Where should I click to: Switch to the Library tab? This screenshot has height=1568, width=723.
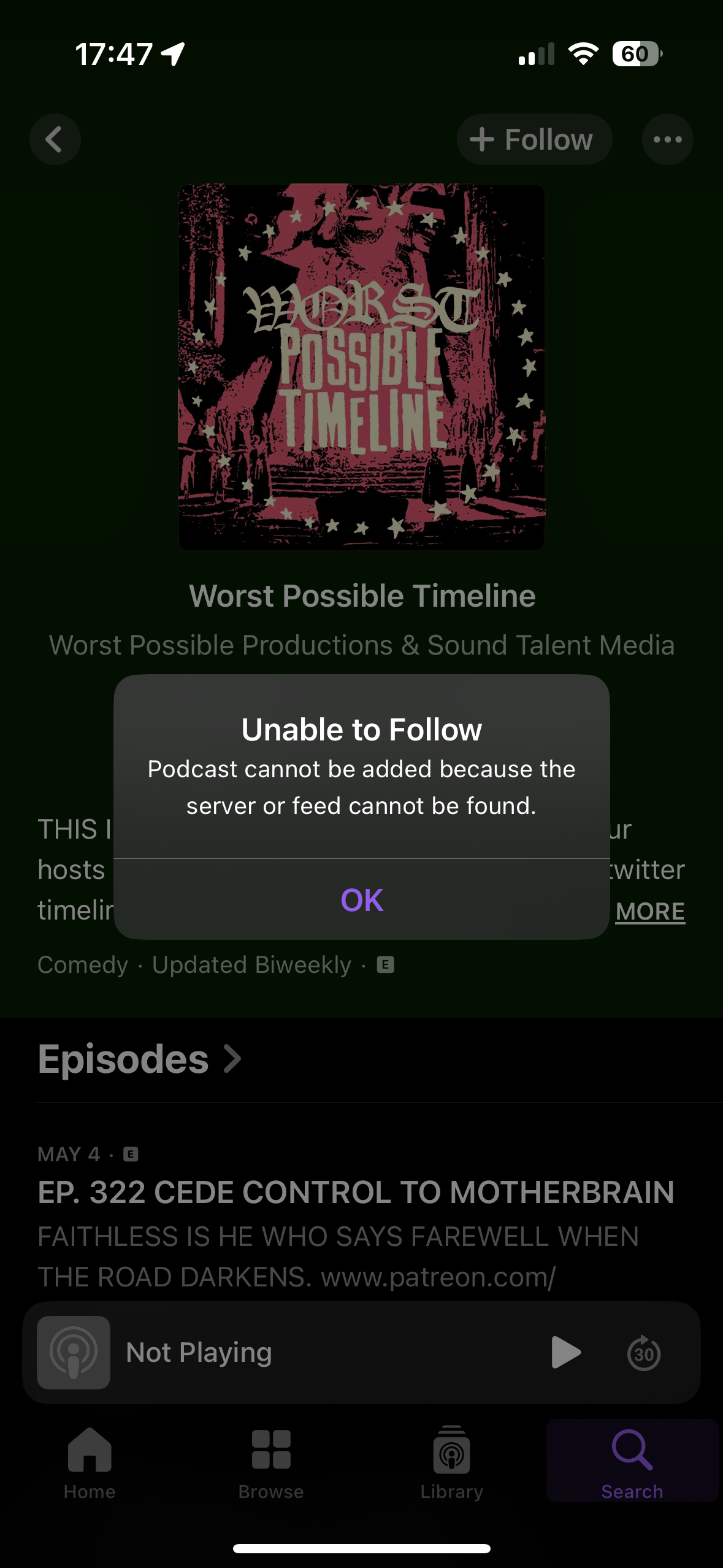coord(451,1463)
